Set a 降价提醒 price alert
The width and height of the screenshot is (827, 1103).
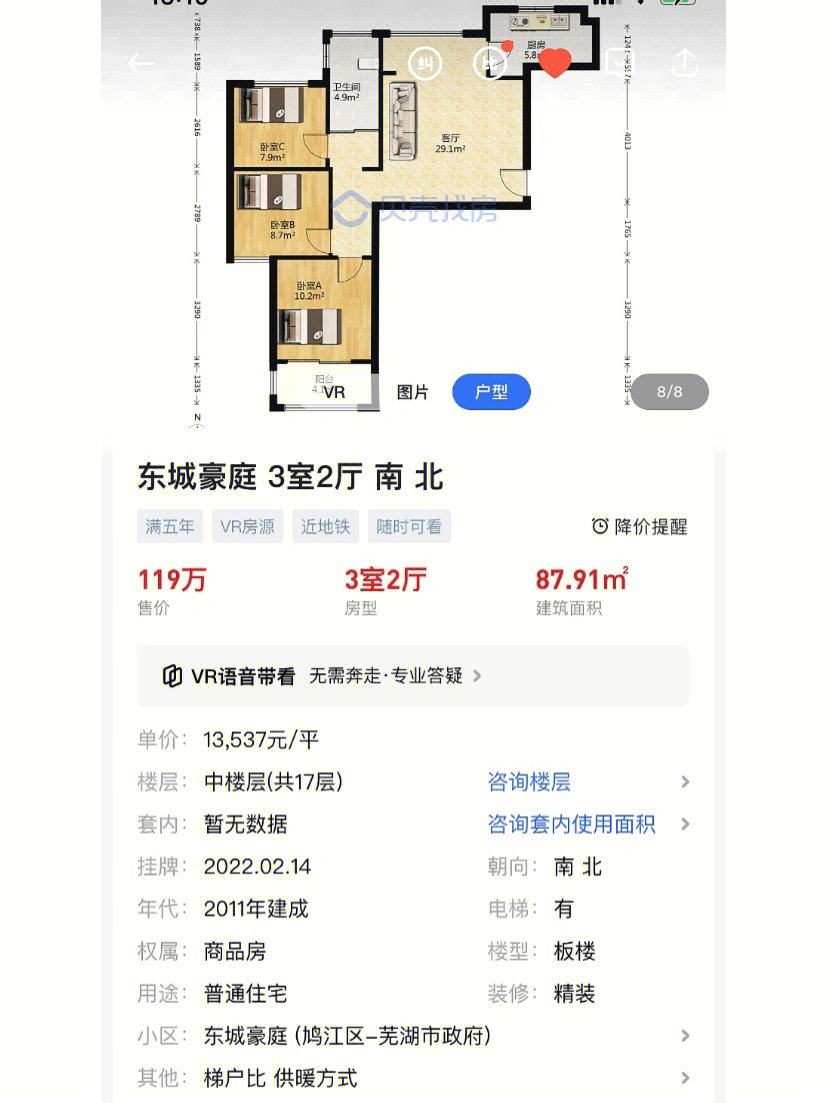coord(639,526)
